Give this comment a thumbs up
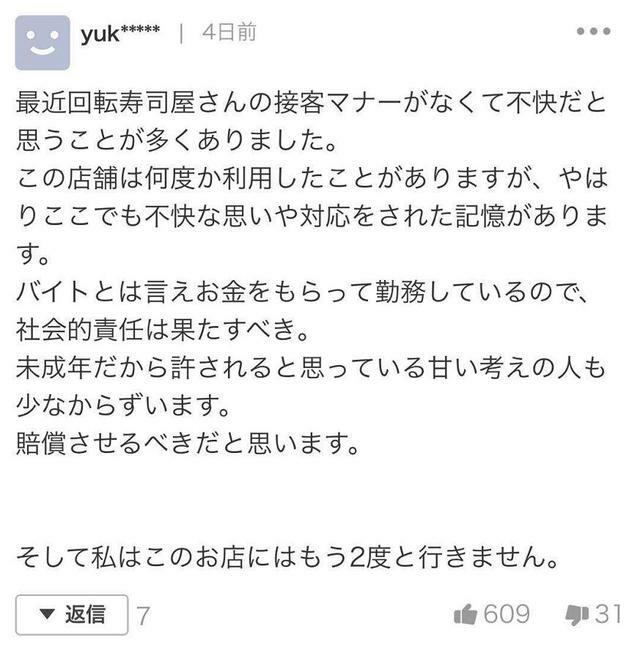The height and width of the screenshot is (648, 640). [466, 614]
